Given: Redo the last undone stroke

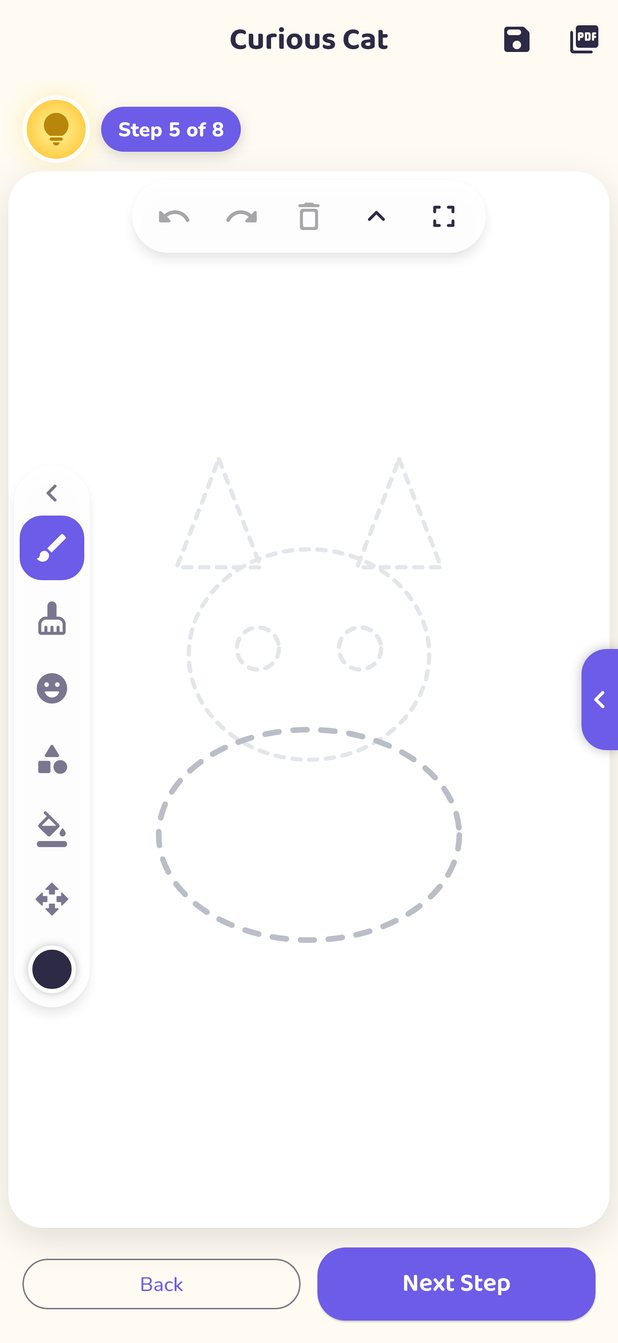Looking at the screenshot, I should pyautogui.click(x=241, y=217).
